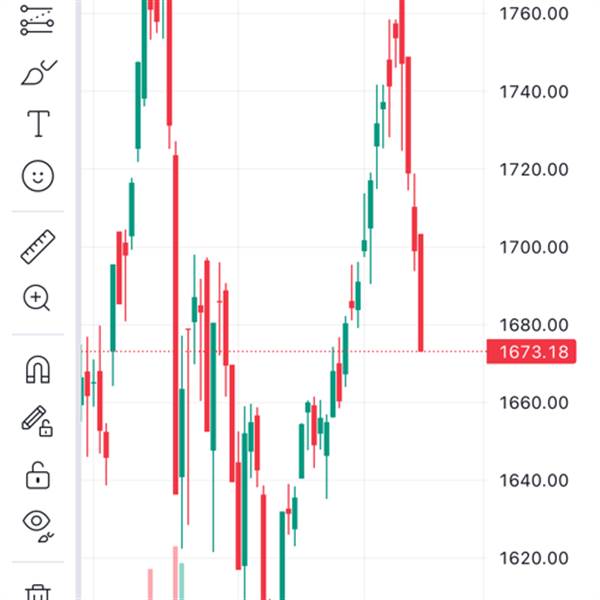Remove drawings with the trash icon
600x600 pixels.
[x=38, y=592]
